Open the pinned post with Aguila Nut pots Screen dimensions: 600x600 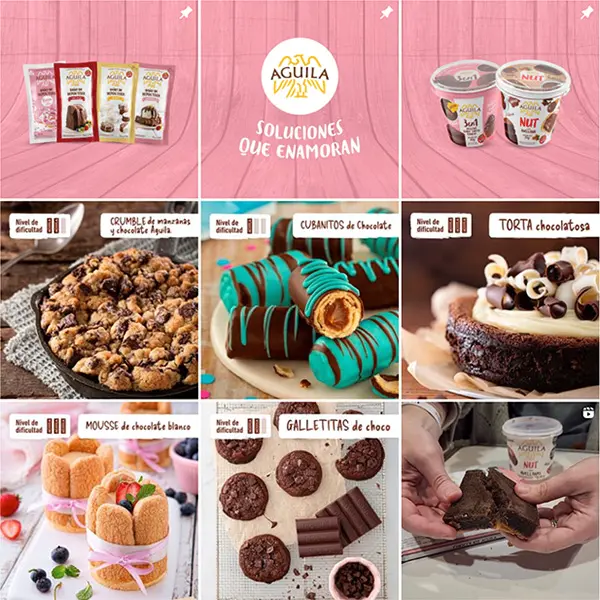500,100
